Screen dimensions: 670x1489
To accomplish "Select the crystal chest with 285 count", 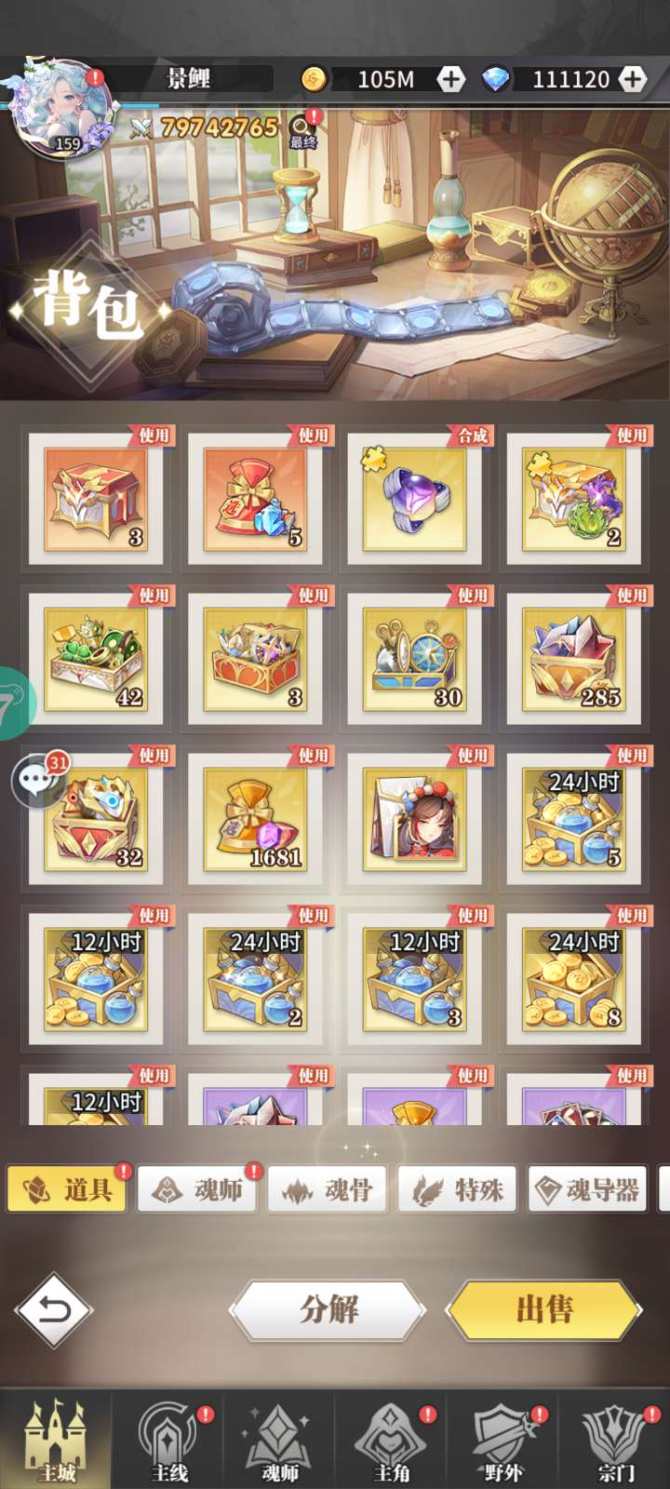I will [x=574, y=657].
